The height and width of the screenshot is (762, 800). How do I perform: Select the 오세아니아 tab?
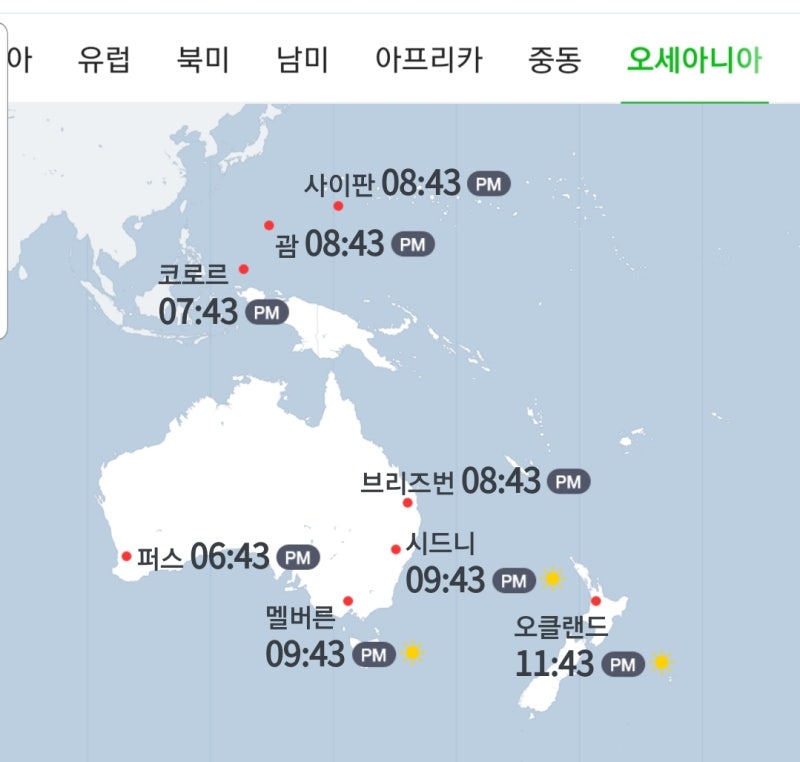tap(694, 61)
